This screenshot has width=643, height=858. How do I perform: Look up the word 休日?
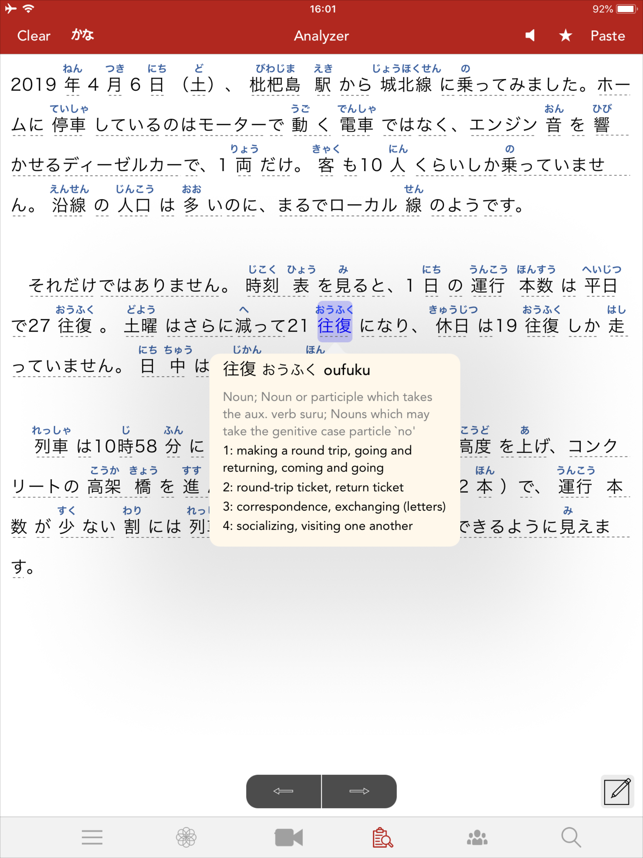(x=453, y=326)
